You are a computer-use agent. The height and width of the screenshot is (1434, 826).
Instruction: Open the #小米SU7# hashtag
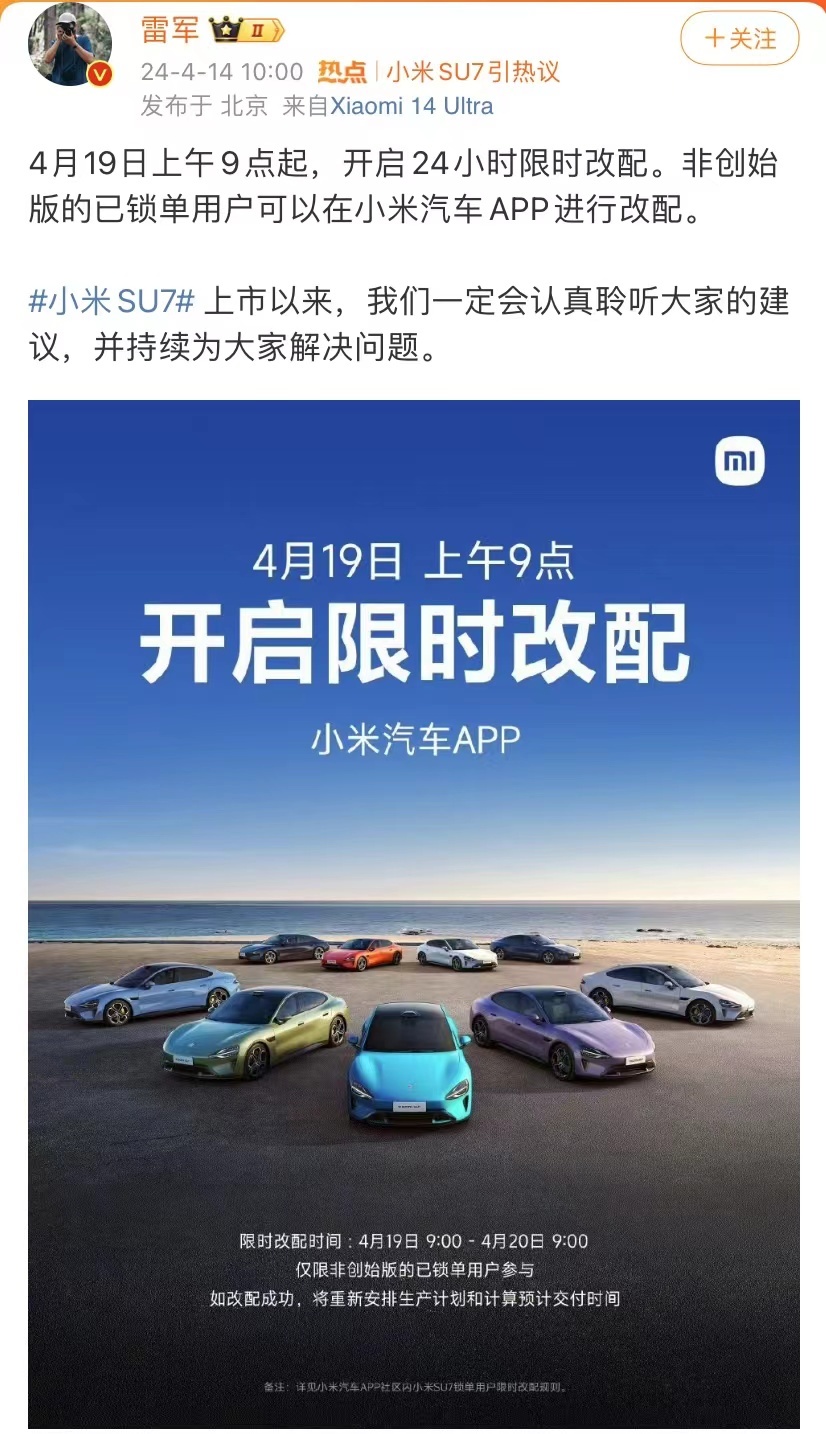coord(111,300)
